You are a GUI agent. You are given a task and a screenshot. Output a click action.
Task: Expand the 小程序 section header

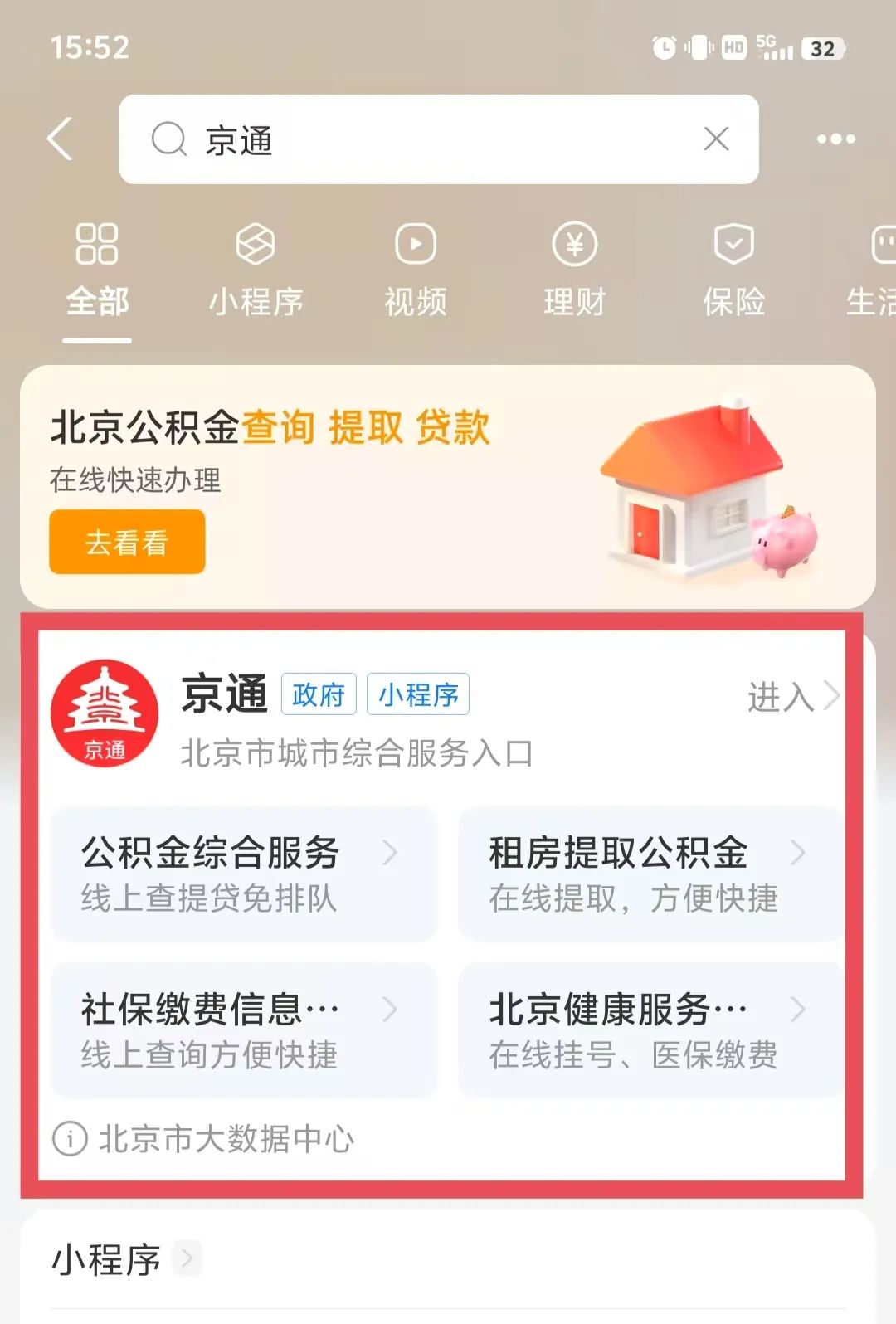[x=124, y=1259]
